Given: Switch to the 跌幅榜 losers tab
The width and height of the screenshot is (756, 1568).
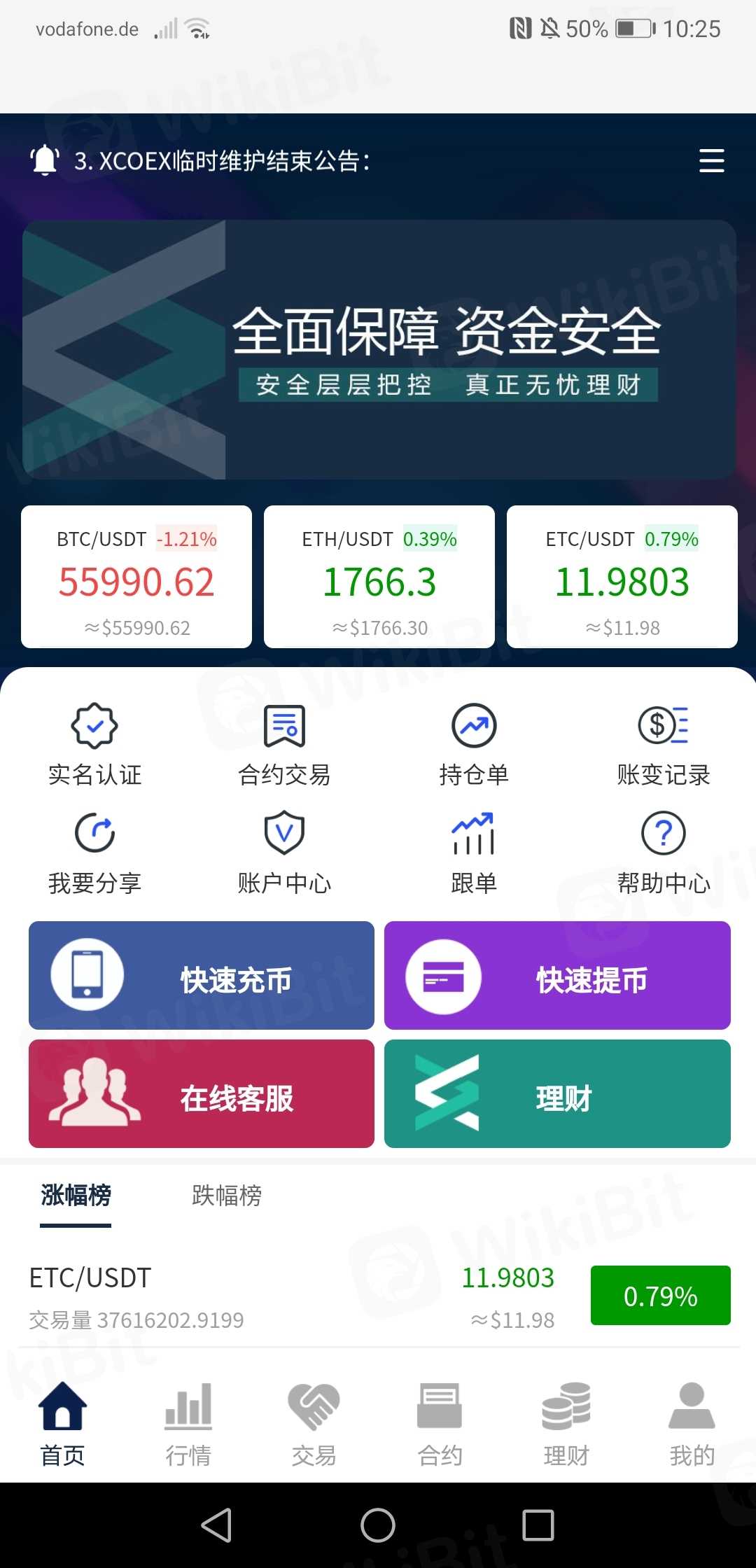Looking at the screenshot, I should [x=227, y=1196].
